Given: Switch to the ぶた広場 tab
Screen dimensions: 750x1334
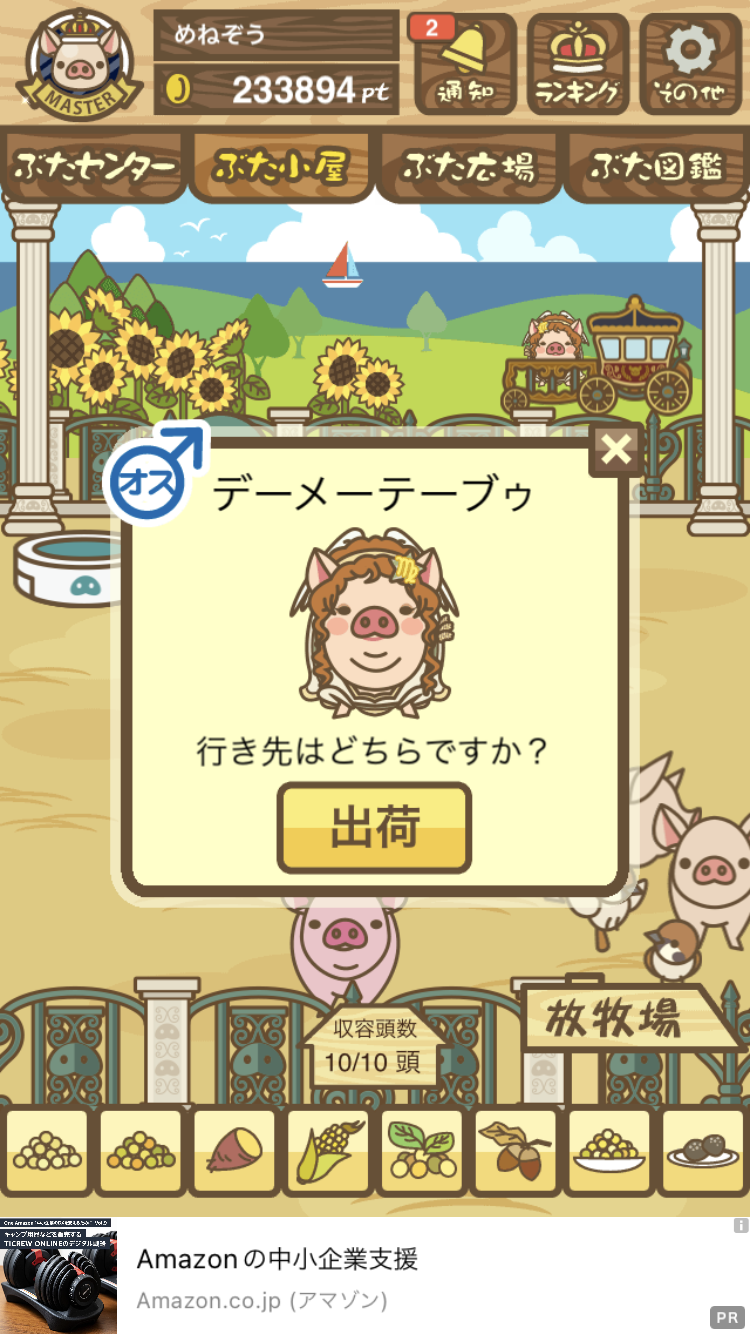Looking at the screenshot, I should 468,167.
